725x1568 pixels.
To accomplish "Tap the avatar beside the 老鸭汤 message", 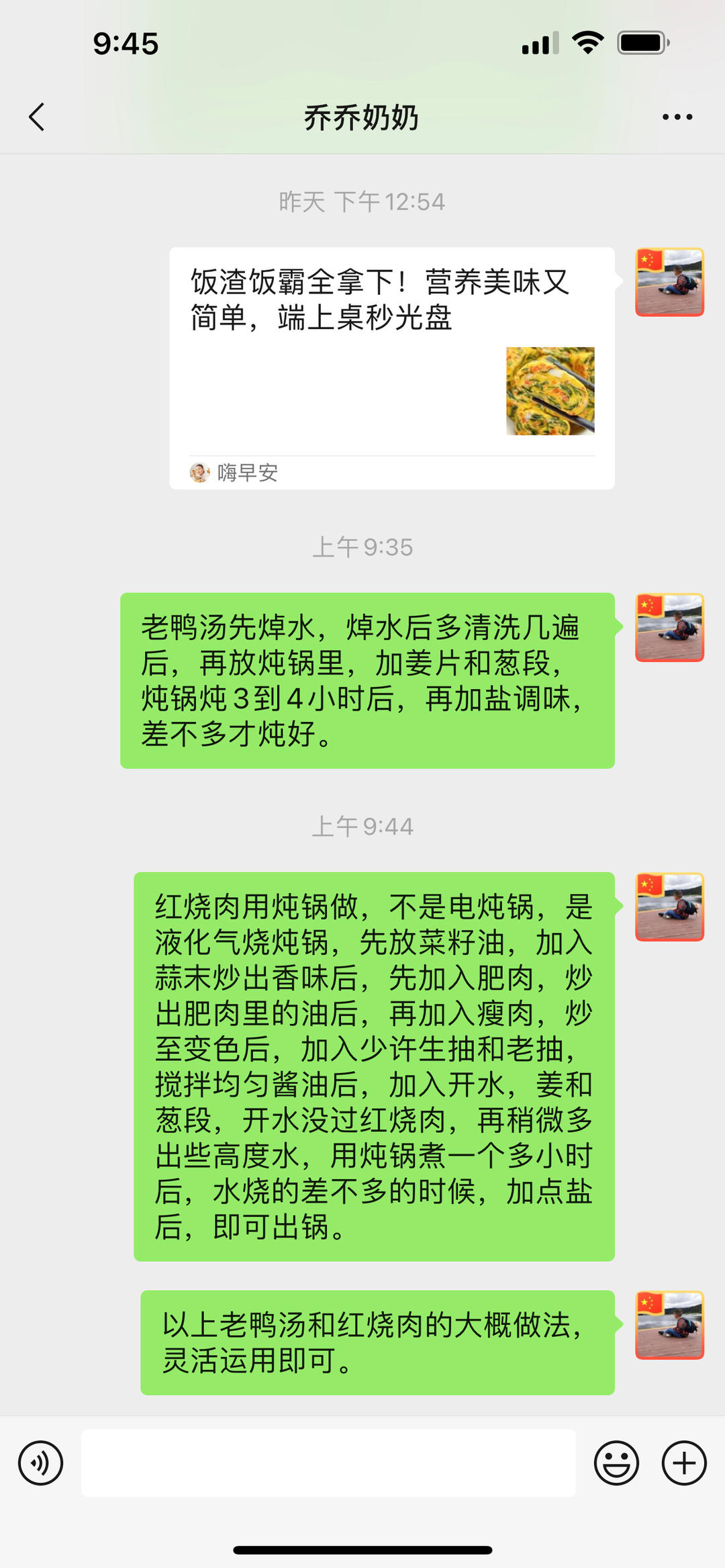I will pyautogui.click(x=669, y=627).
